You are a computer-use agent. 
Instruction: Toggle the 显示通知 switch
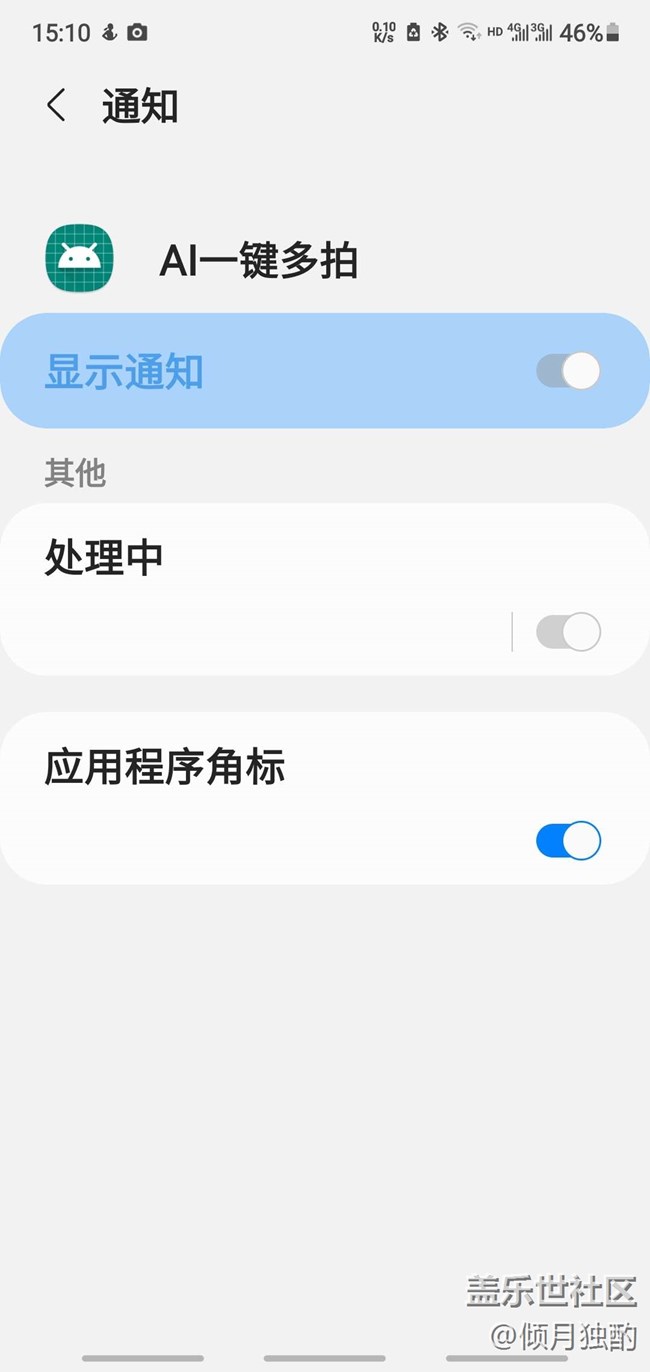coord(568,371)
